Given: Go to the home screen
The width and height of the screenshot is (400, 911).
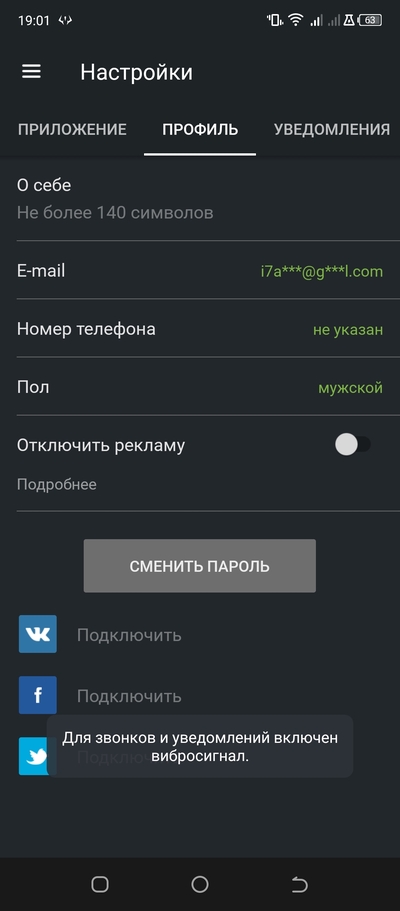Looking at the screenshot, I should tap(200, 884).
